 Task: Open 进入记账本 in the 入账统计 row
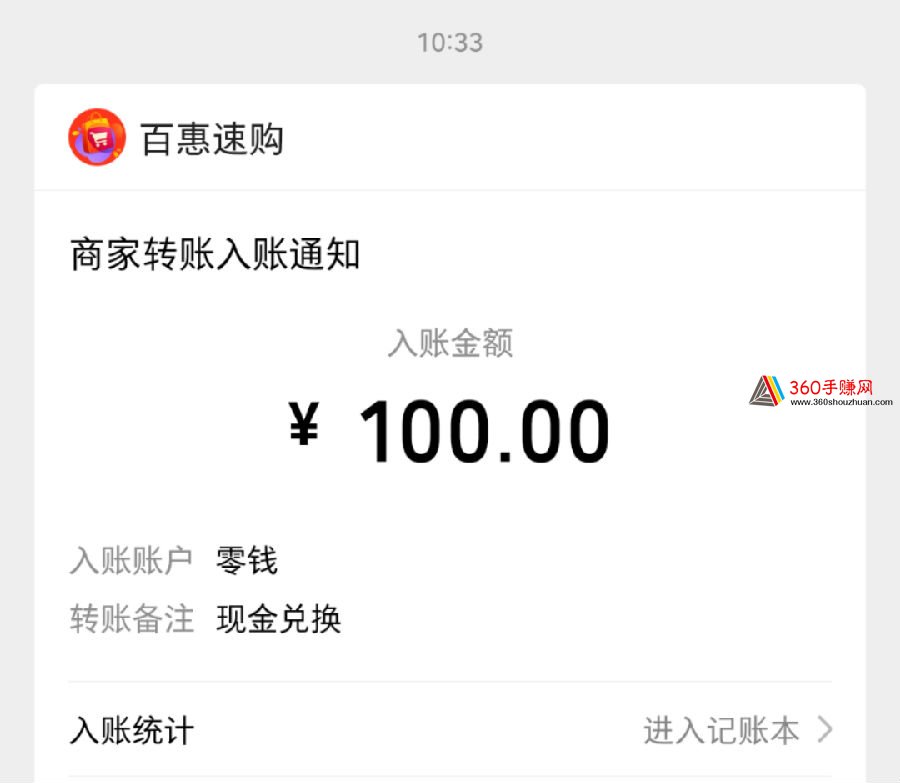[x=736, y=731]
